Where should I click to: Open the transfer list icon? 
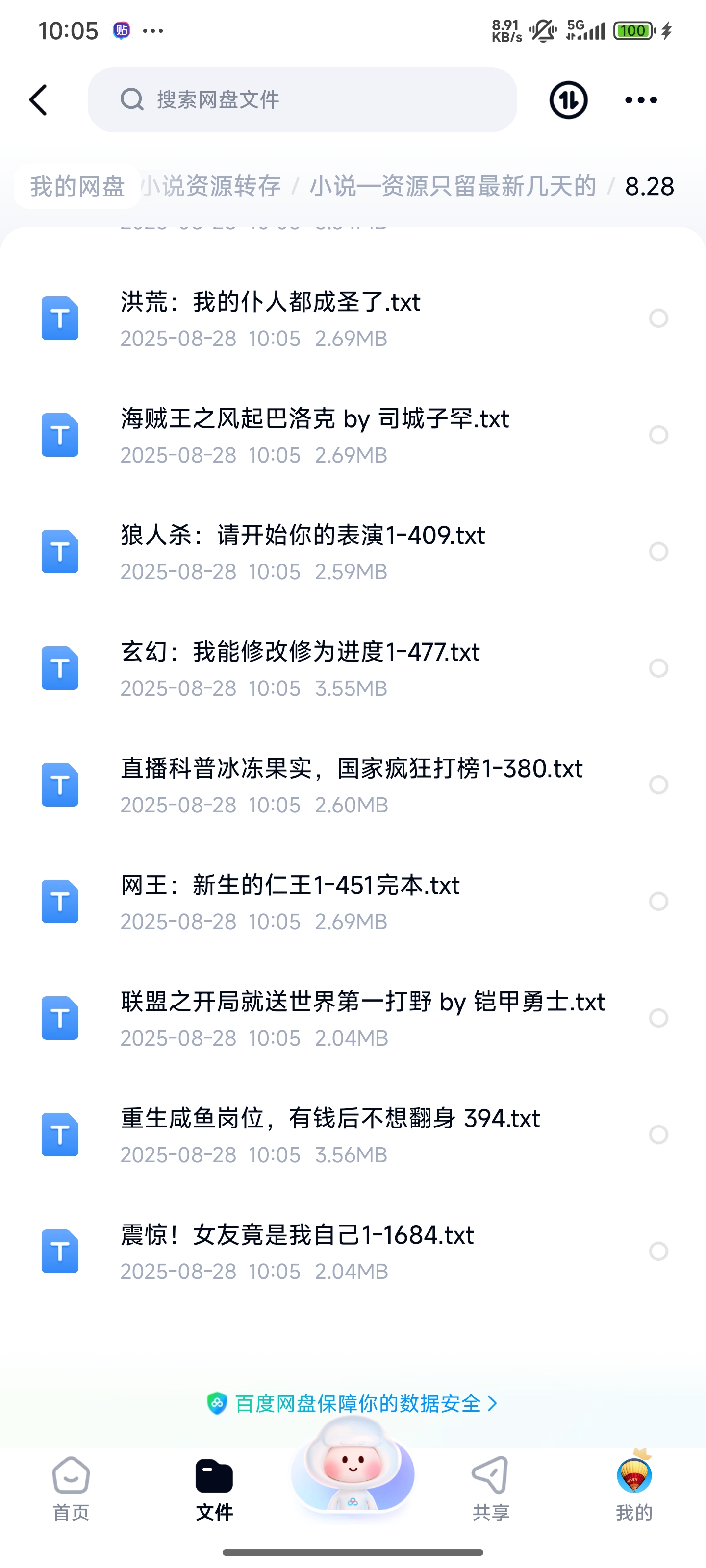point(568,100)
